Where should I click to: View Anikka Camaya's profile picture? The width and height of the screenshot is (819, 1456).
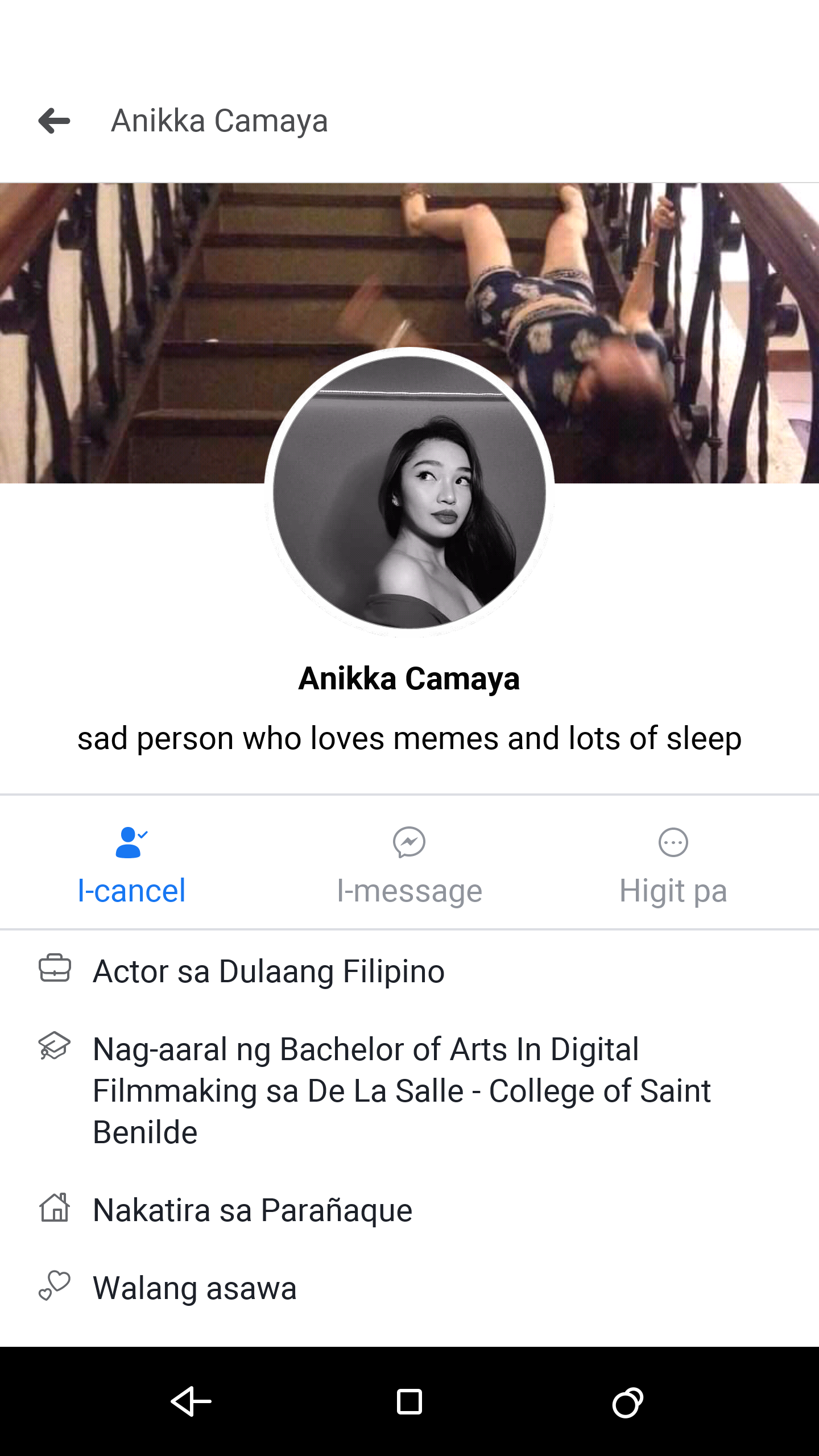point(409,493)
